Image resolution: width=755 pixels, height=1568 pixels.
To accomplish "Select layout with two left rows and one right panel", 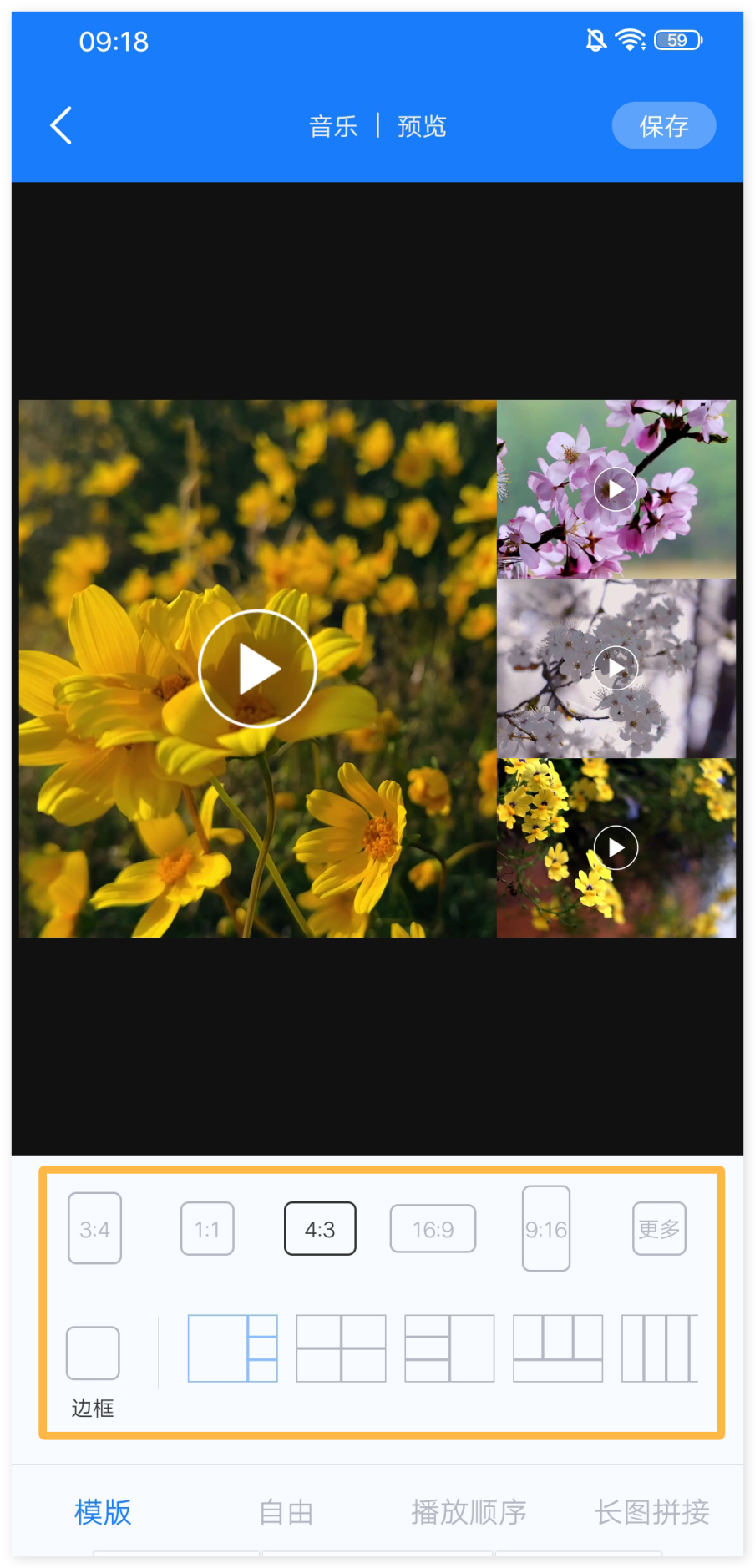I will (449, 1348).
